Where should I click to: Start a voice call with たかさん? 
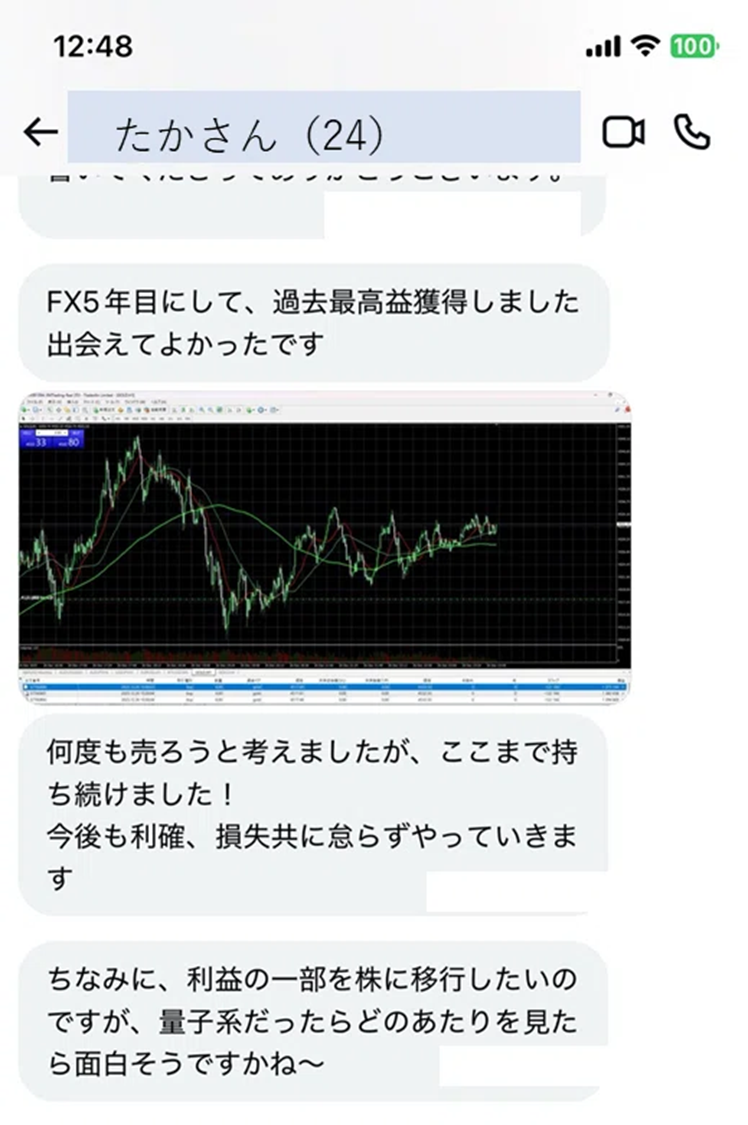tap(692, 132)
